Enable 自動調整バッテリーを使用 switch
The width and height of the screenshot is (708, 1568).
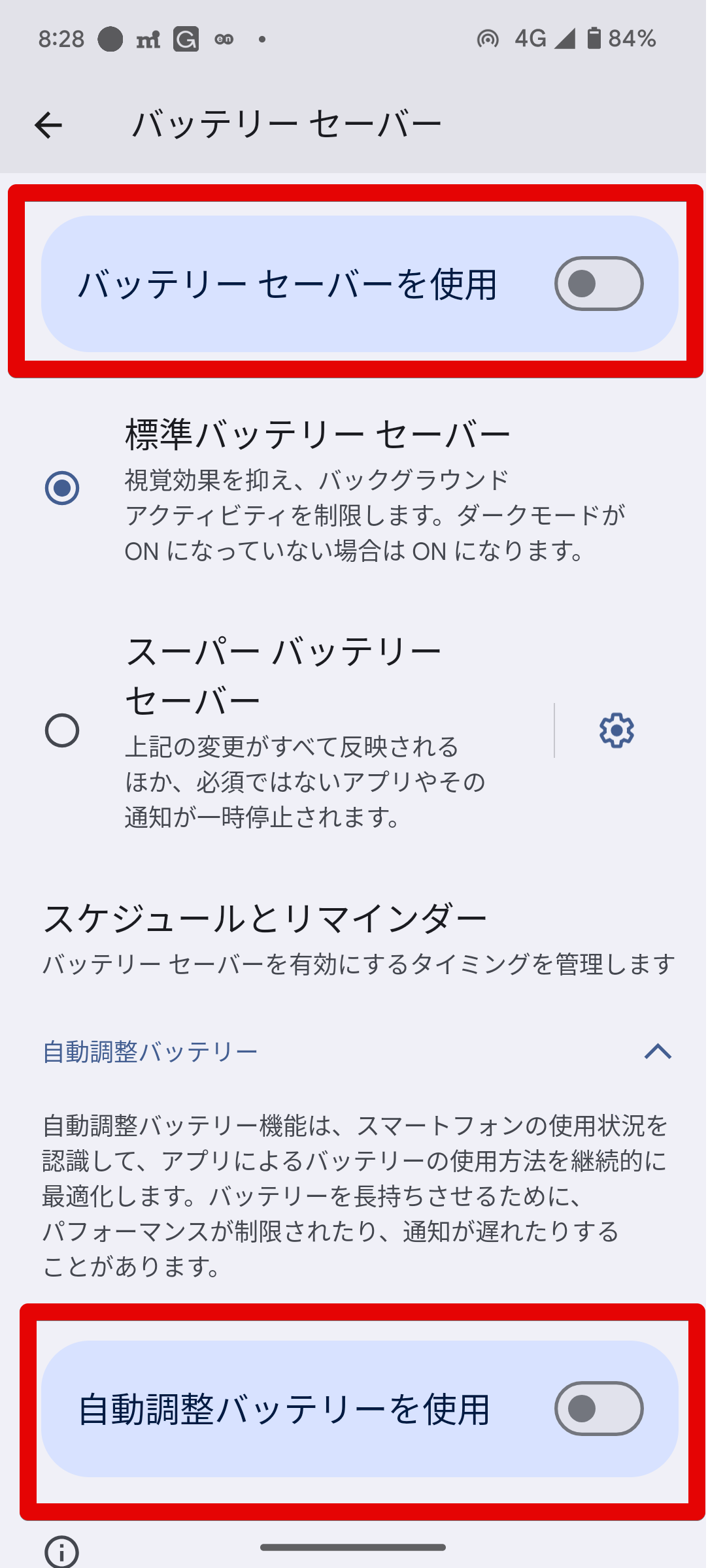tap(598, 1409)
